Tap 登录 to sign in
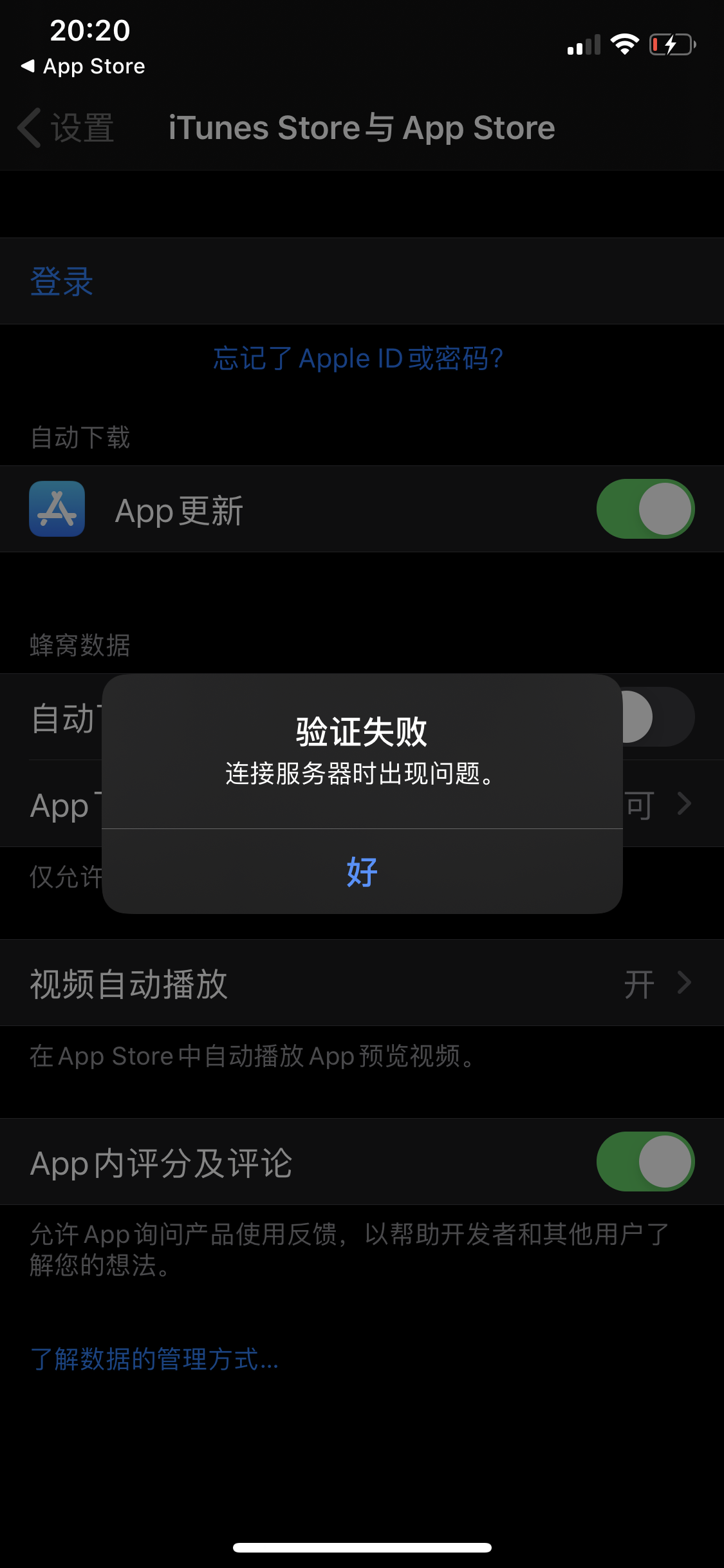 [x=62, y=282]
